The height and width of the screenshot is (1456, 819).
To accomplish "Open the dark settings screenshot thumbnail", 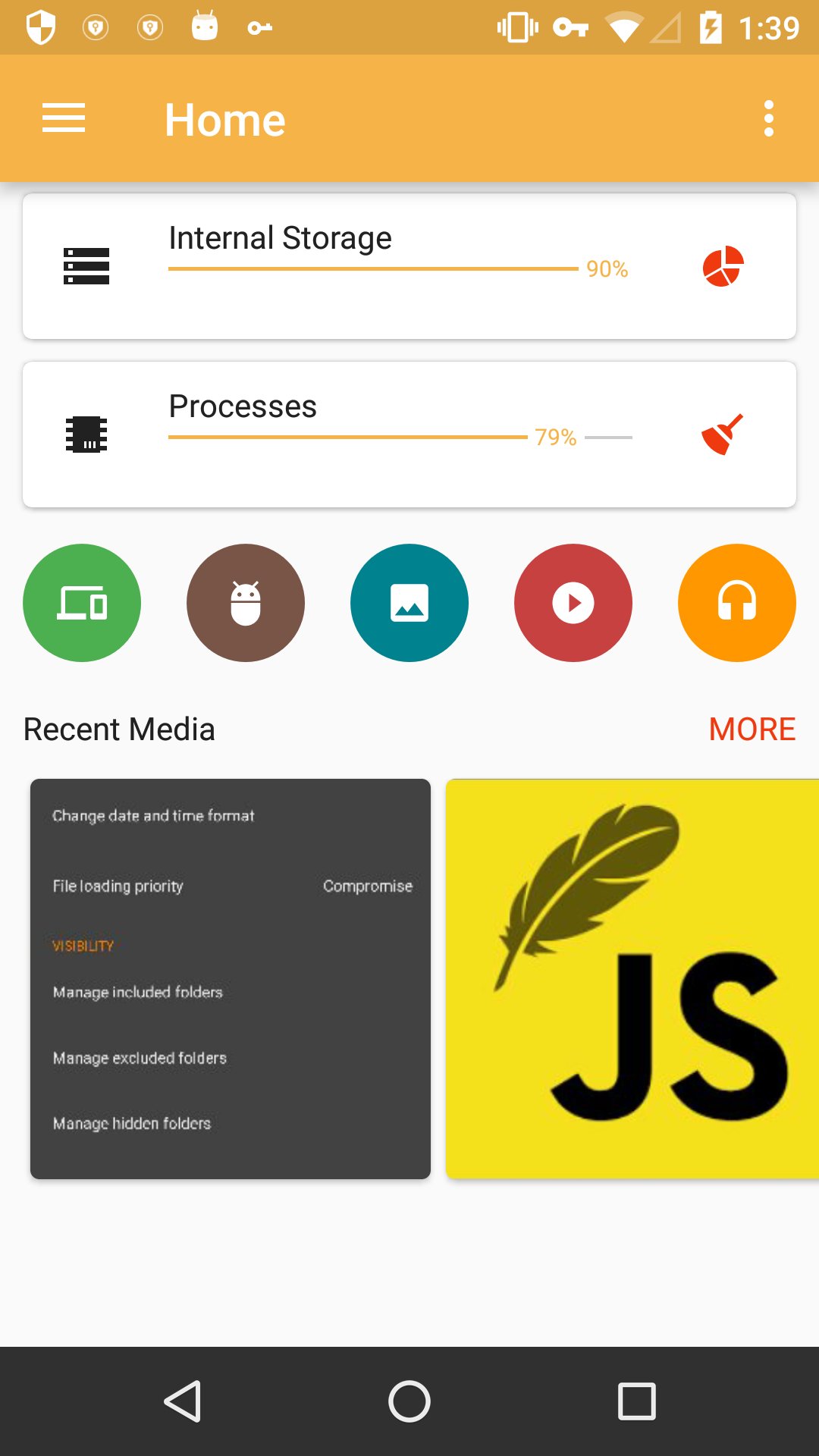I will (231, 979).
